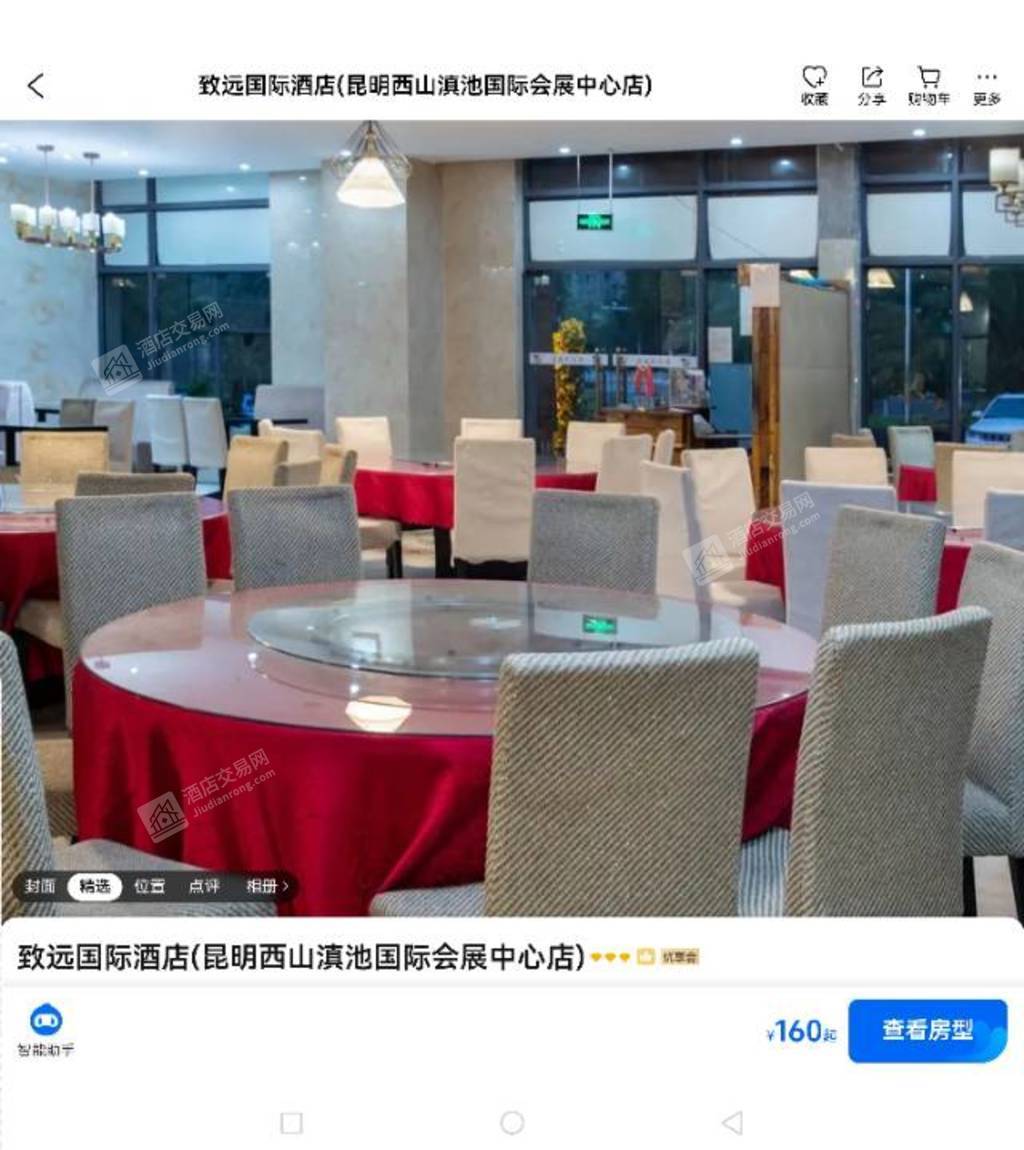Viewport: 1024px width, 1150px height.
Task: Switch to the 点评 photo tab
Action: coord(204,886)
